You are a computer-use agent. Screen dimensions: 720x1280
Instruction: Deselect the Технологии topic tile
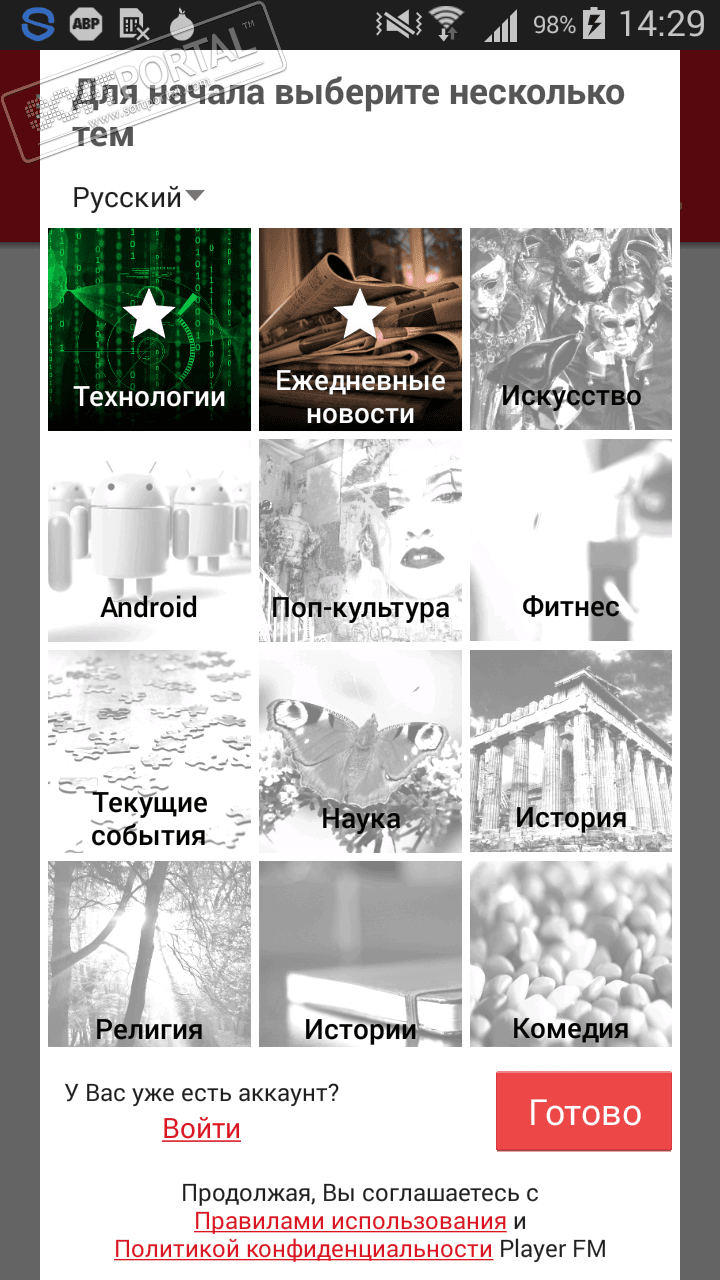[149, 329]
